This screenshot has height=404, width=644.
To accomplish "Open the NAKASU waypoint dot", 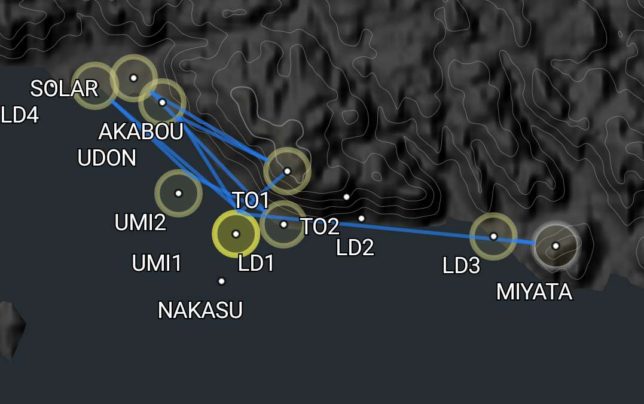I will click(x=221, y=281).
